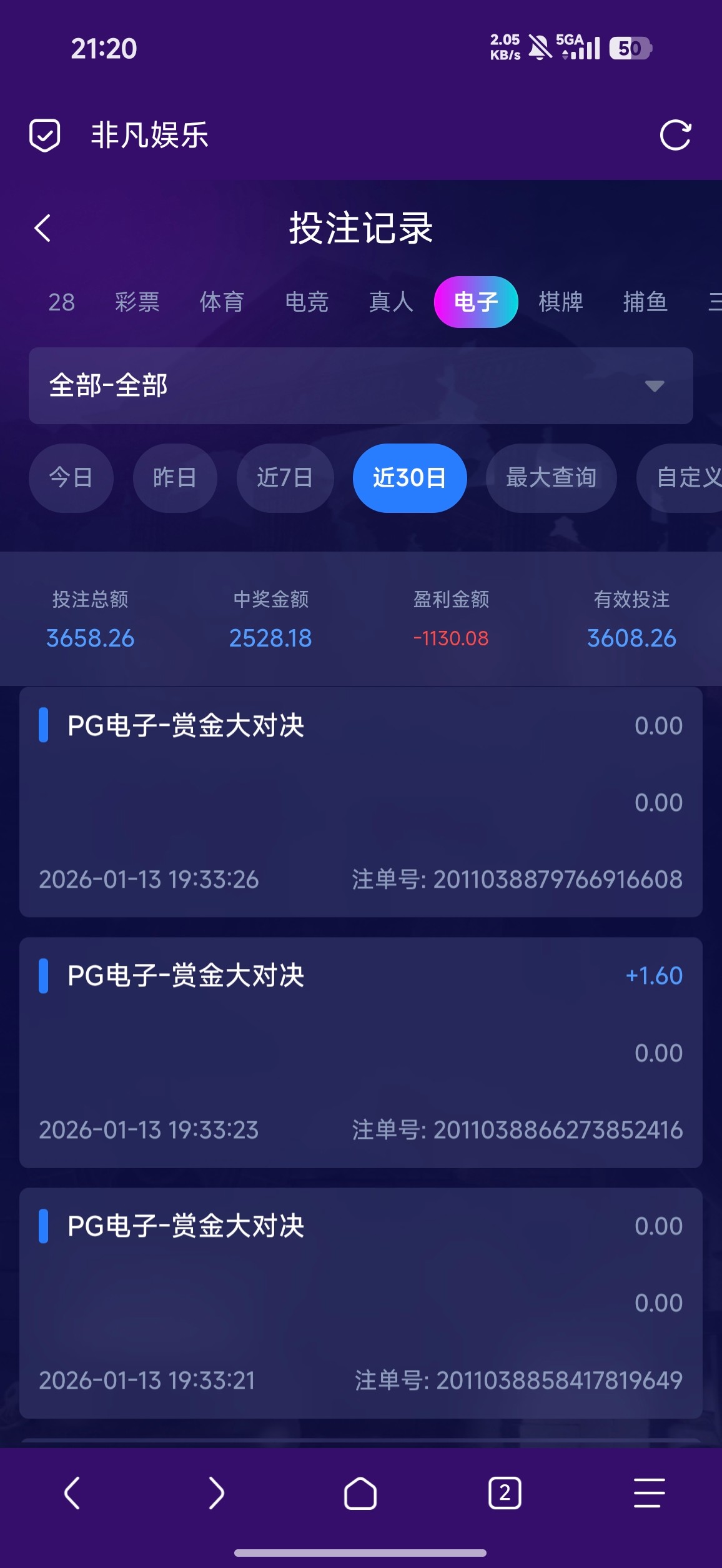Switch to the 体育 tab
This screenshot has height=1568, width=722.
(222, 302)
